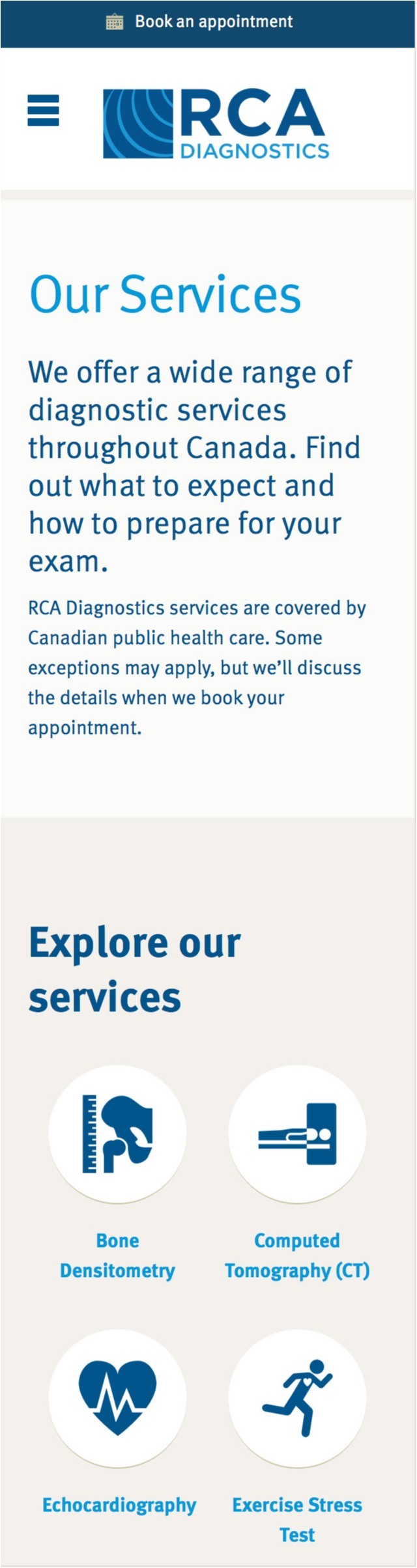
Task: Open the hamburger navigation menu
Action: click(x=43, y=110)
